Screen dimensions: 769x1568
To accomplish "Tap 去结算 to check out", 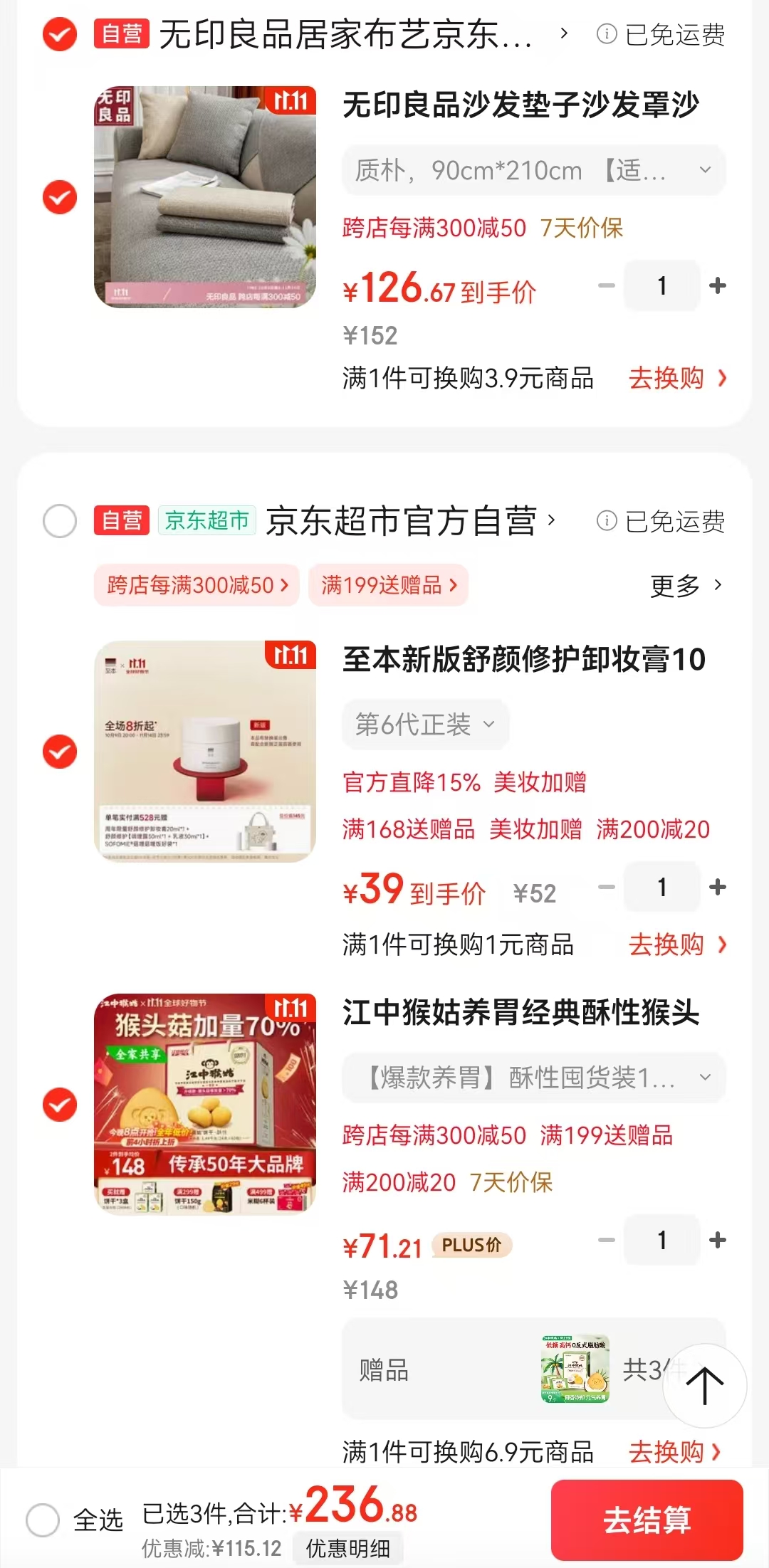I will (x=647, y=1520).
